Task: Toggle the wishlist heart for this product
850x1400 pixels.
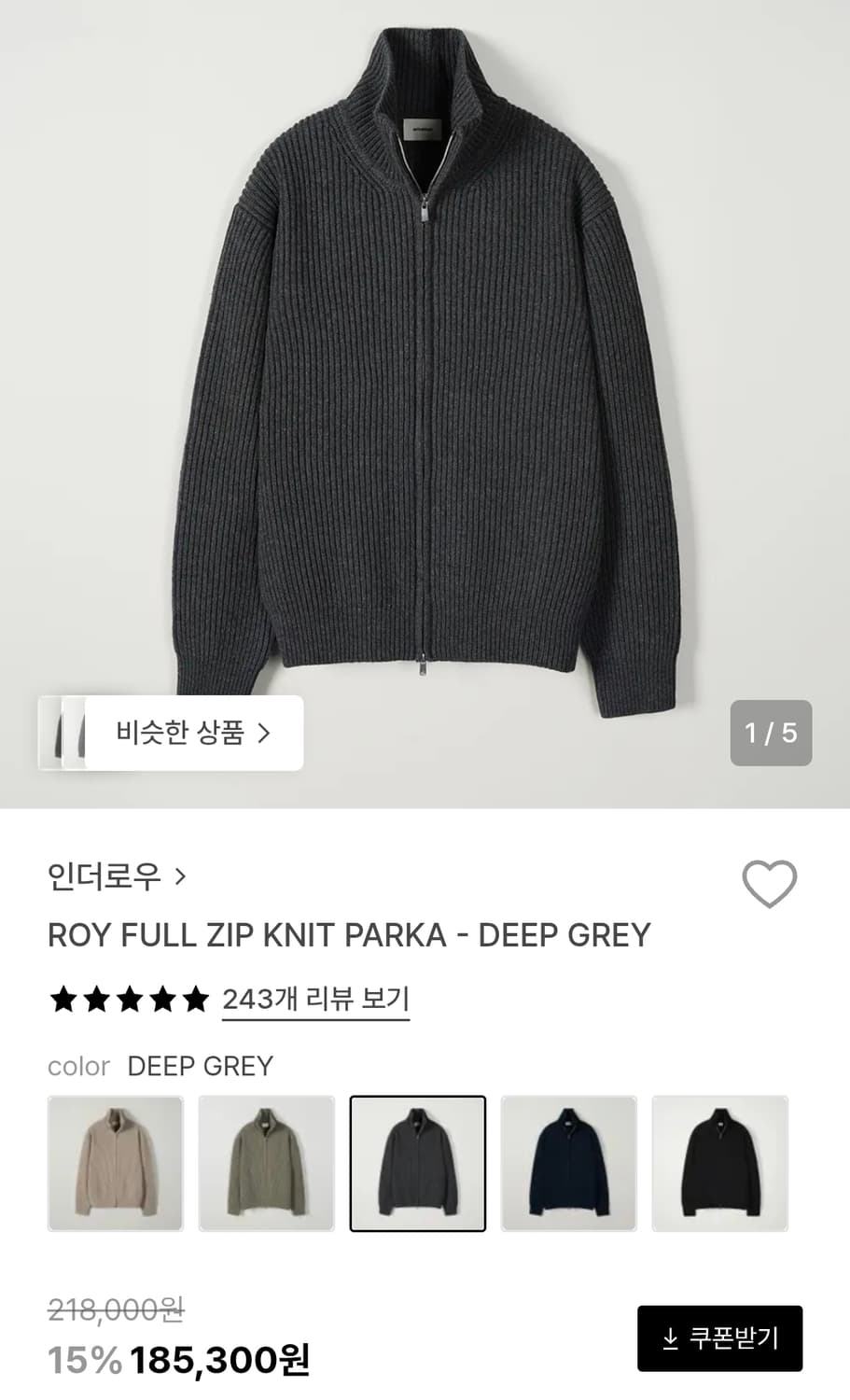Action: tap(768, 884)
